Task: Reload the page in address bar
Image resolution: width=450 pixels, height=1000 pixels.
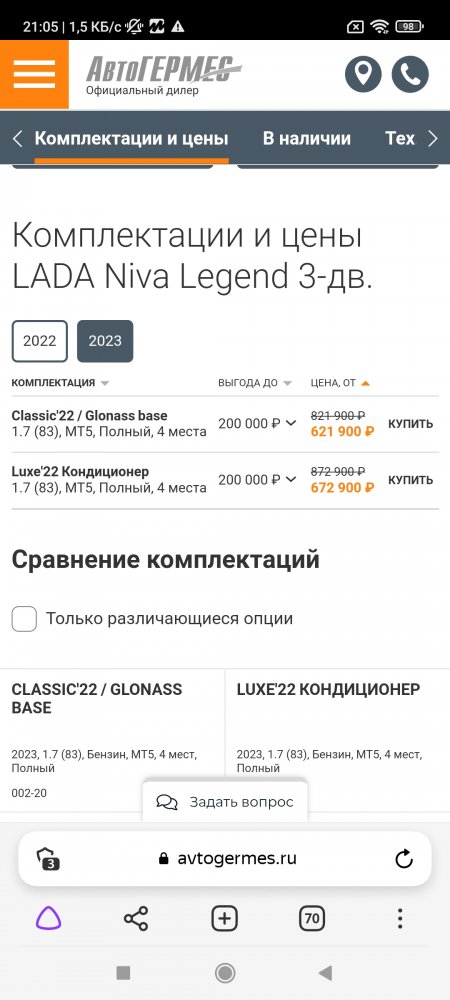Action: pos(404,859)
